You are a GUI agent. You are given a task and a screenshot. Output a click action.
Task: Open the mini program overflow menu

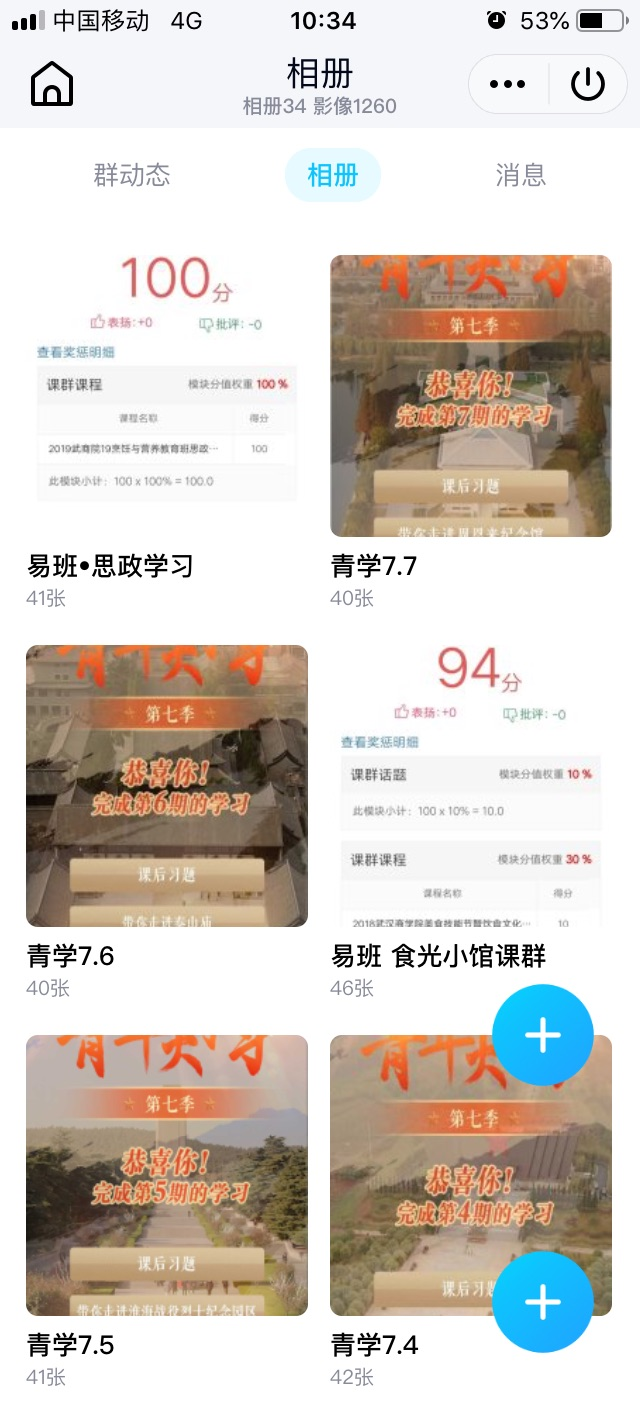pos(508,84)
